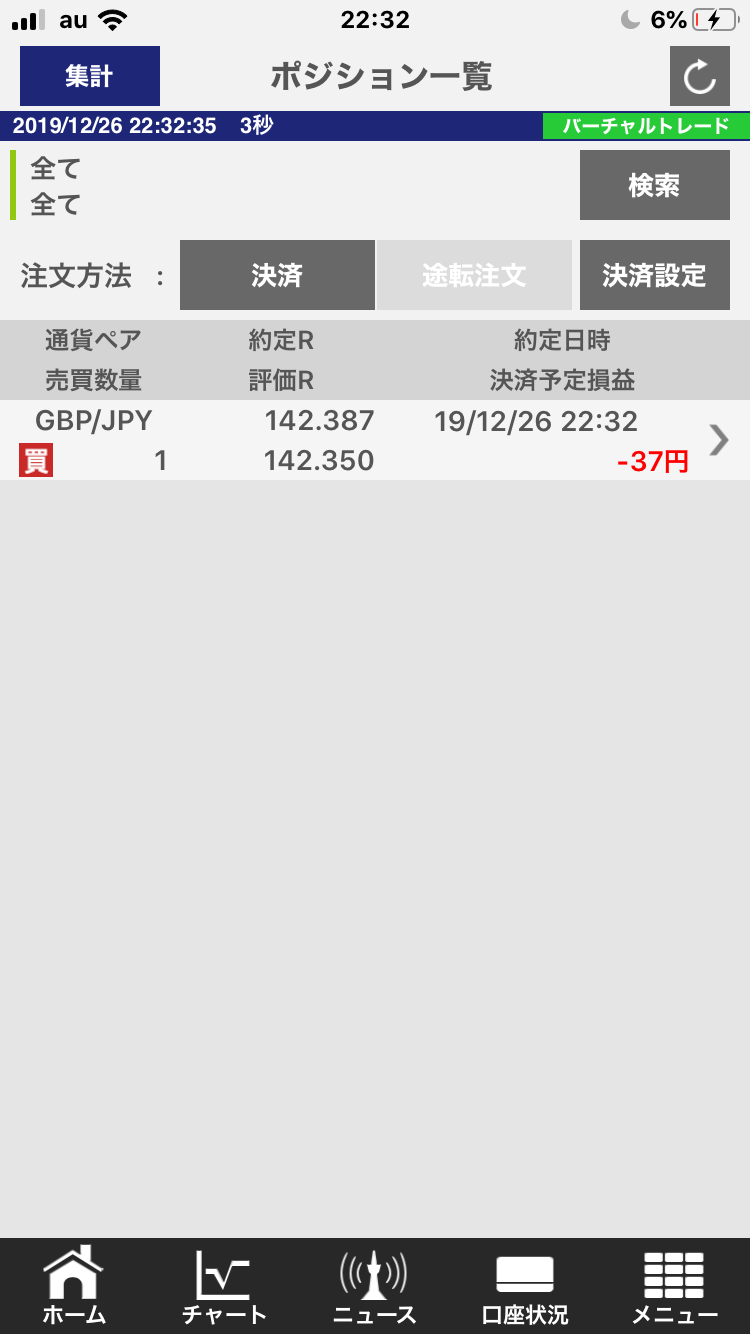Refresh the position list
The image size is (750, 1334).
(x=699, y=76)
